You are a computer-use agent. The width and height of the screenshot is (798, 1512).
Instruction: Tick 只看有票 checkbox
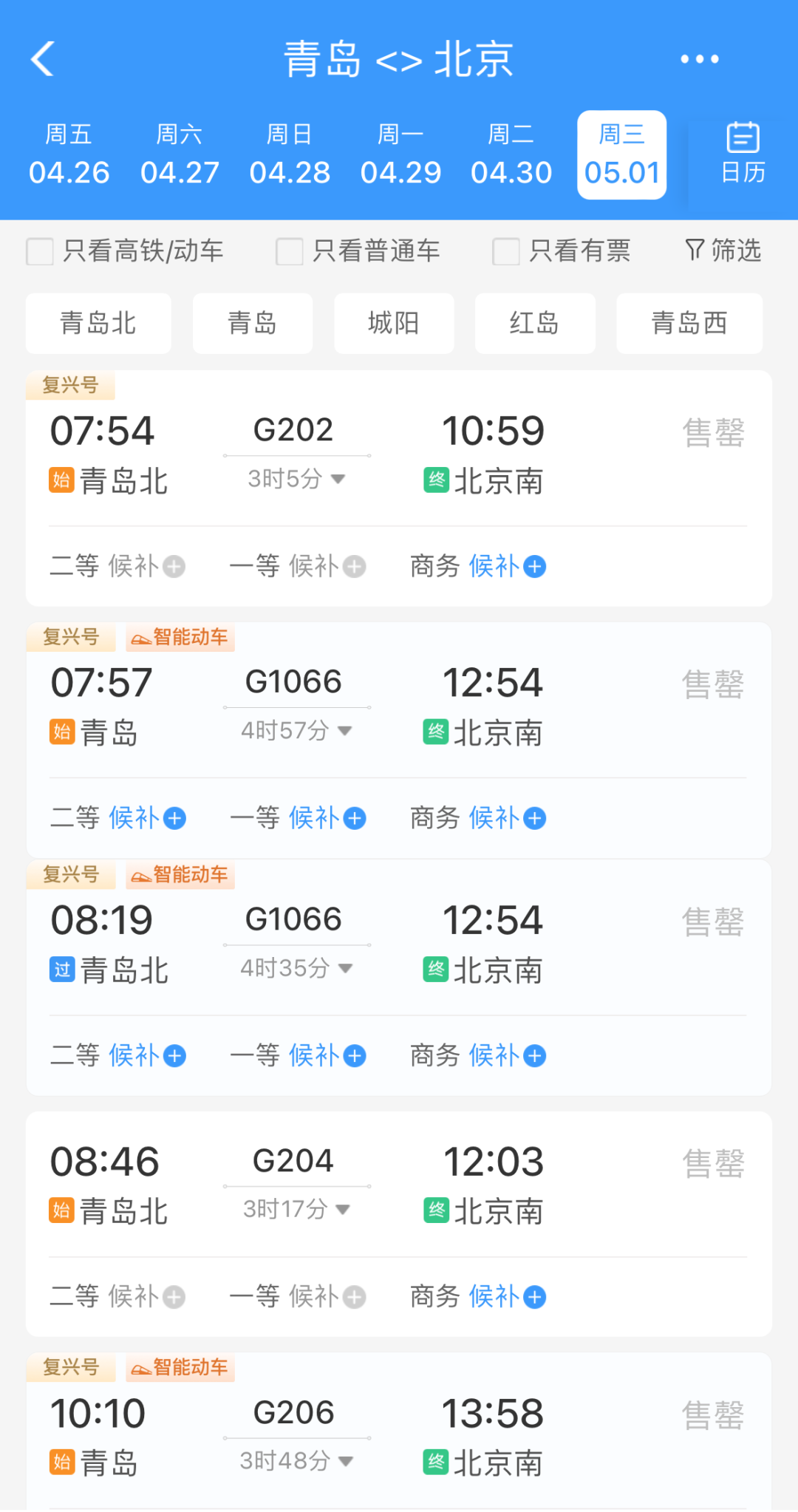pyautogui.click(x=562, y=251)
